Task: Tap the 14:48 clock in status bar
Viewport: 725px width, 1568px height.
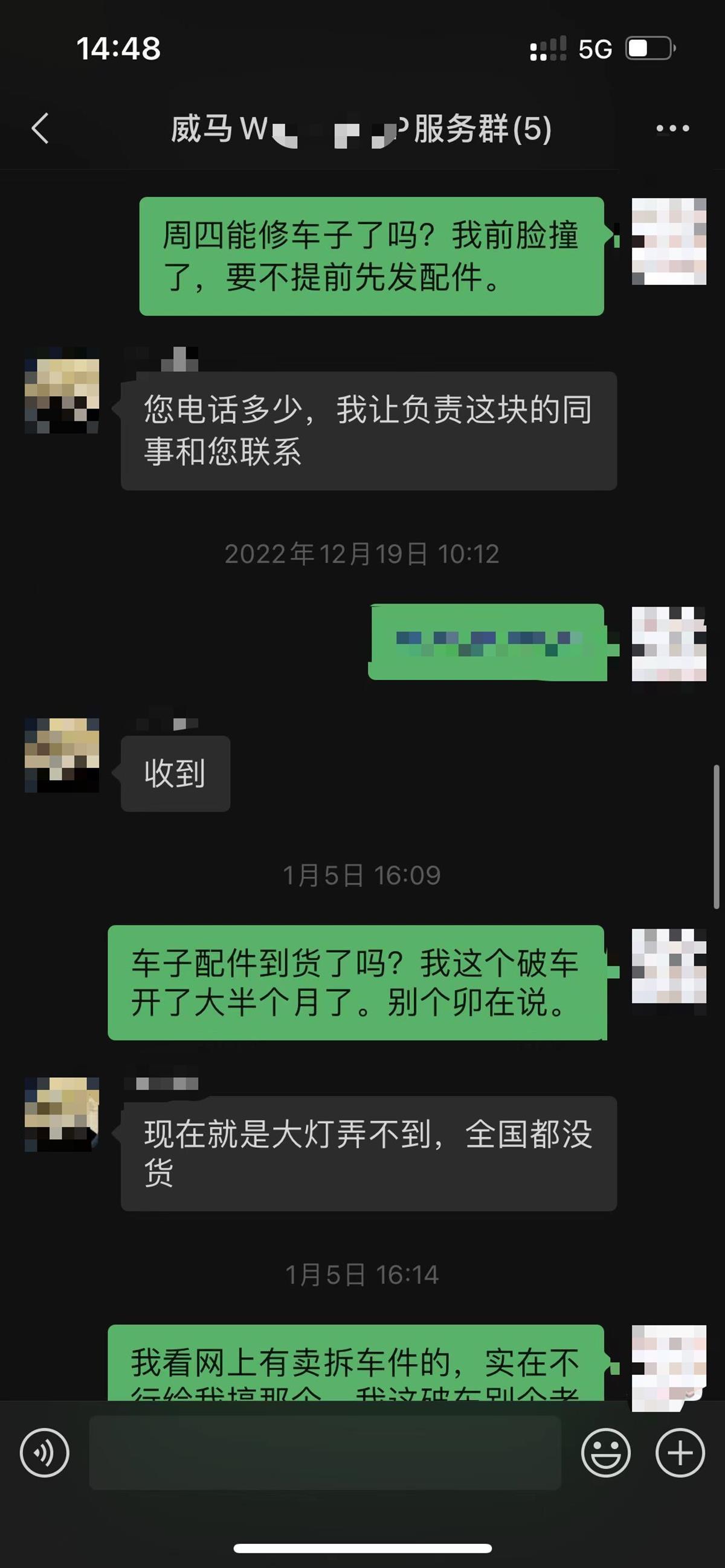Action: (120, 48)
